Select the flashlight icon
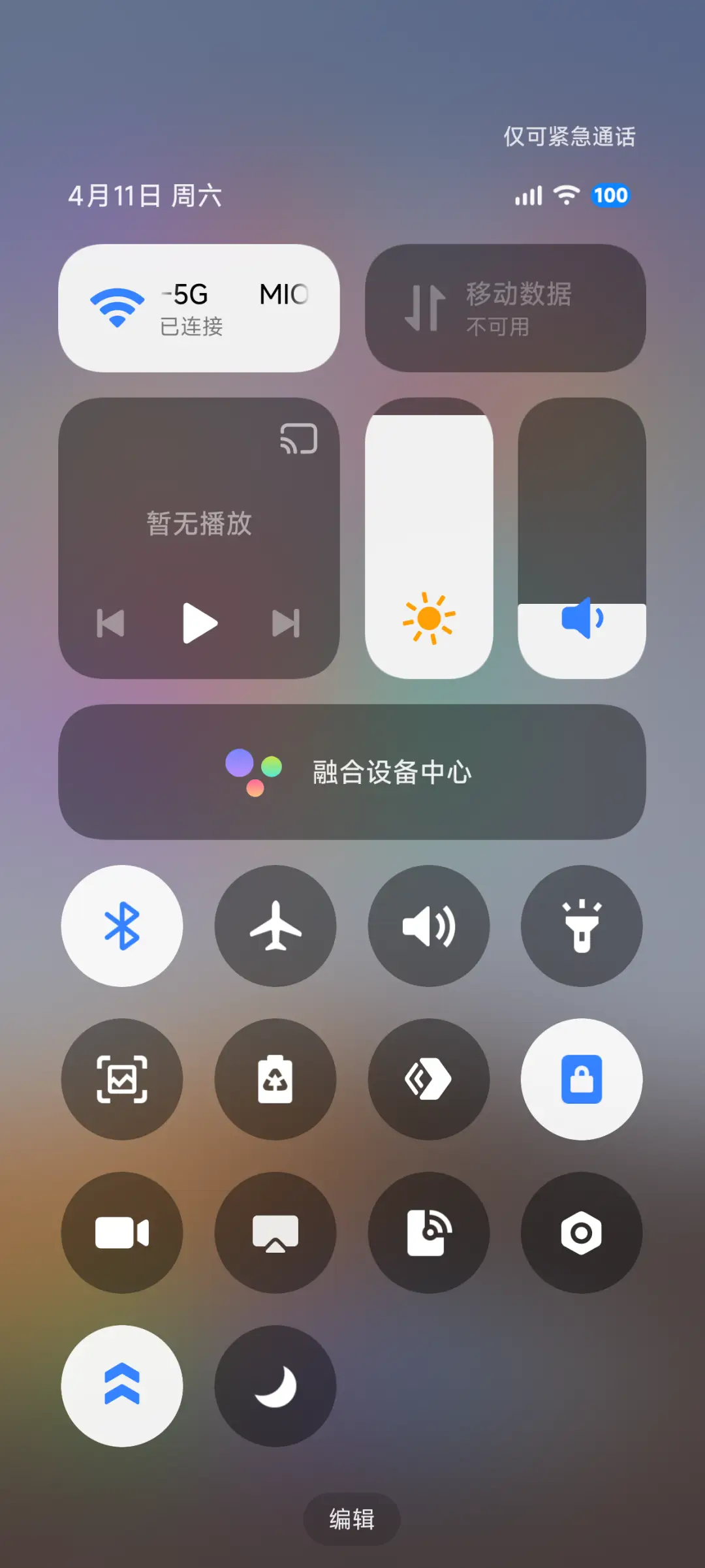 [581, 927]
